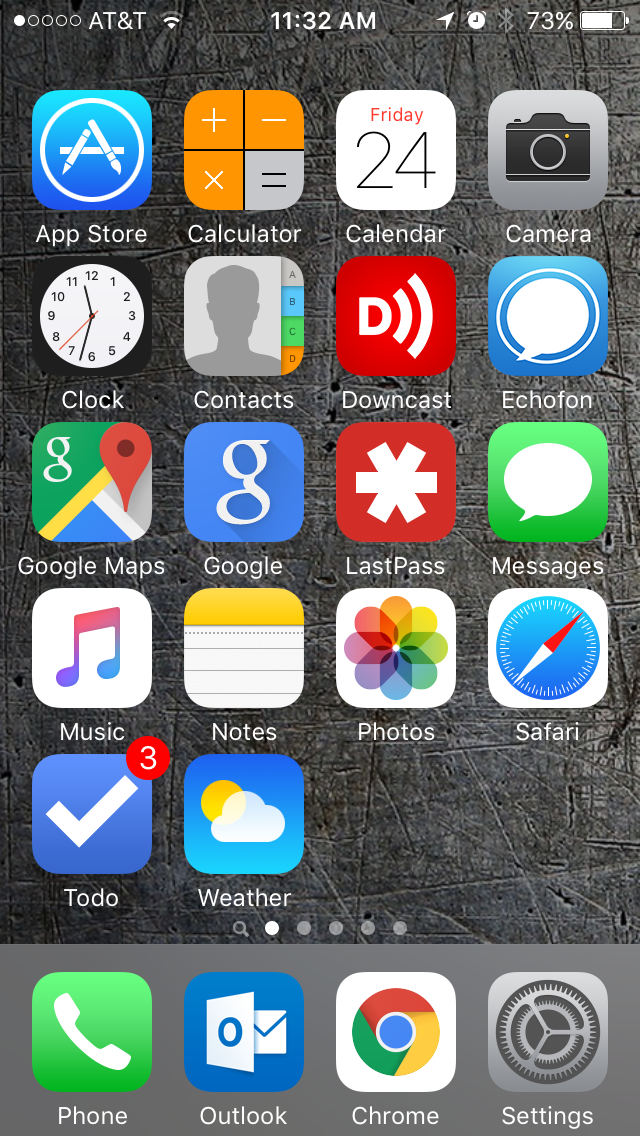Launch the Camera app

click(548, 150)
